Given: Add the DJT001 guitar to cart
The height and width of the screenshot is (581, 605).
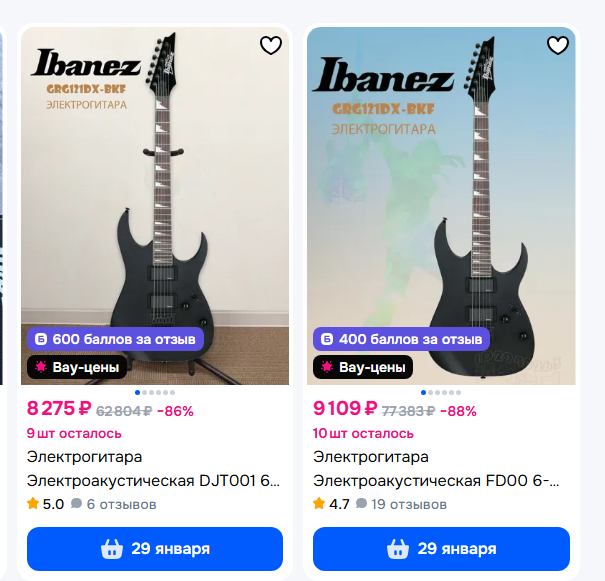Looking at the screenshot, I should coord(155,549).
